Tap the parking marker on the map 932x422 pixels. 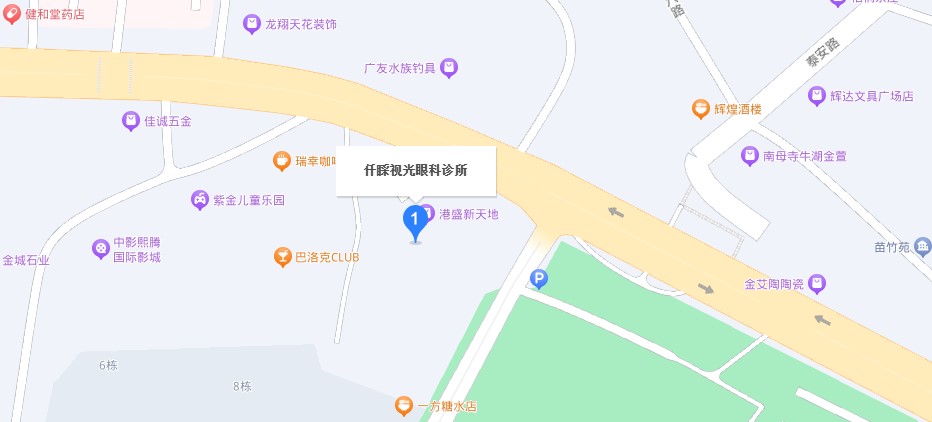(x=539, y=280)
